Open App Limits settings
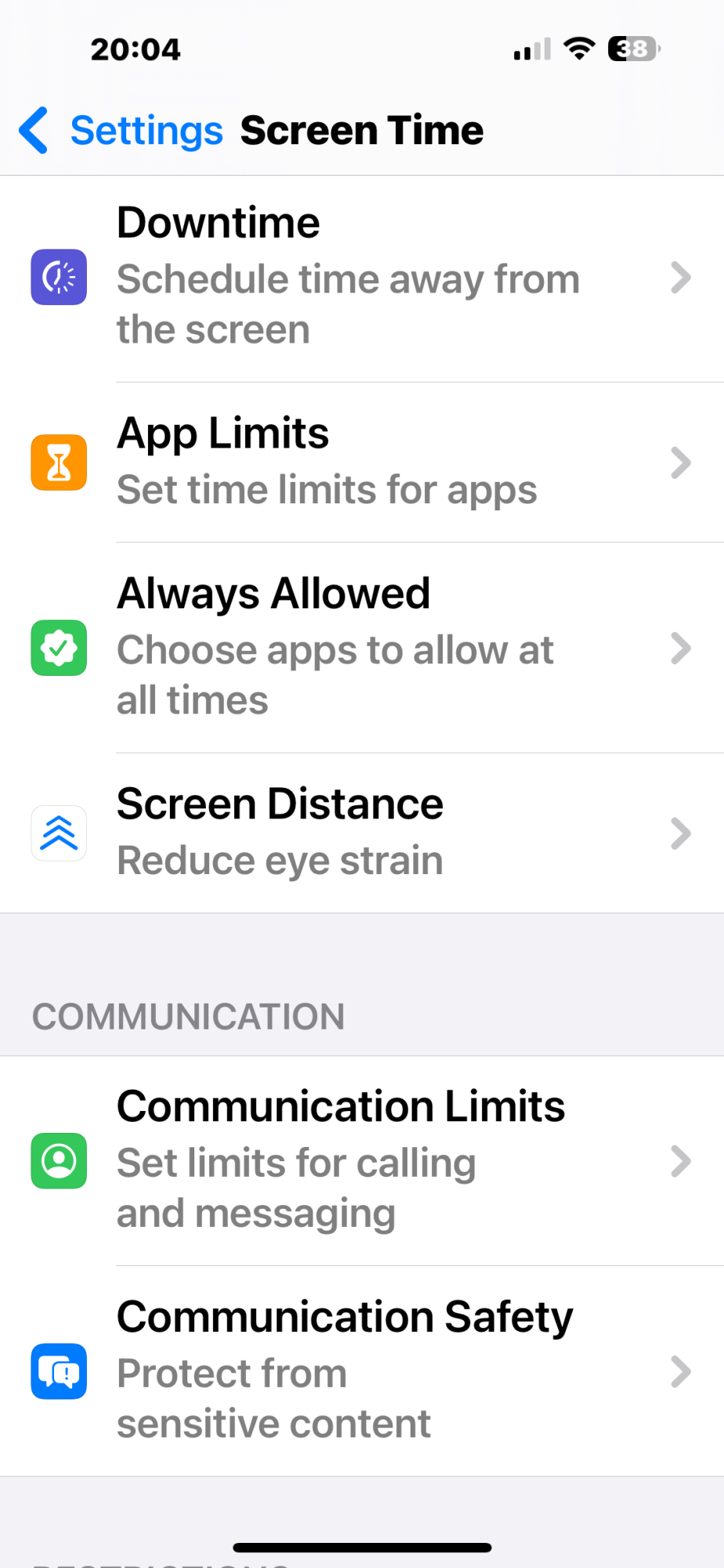Viewport: 724px width, 1568px height. point(360,463)
